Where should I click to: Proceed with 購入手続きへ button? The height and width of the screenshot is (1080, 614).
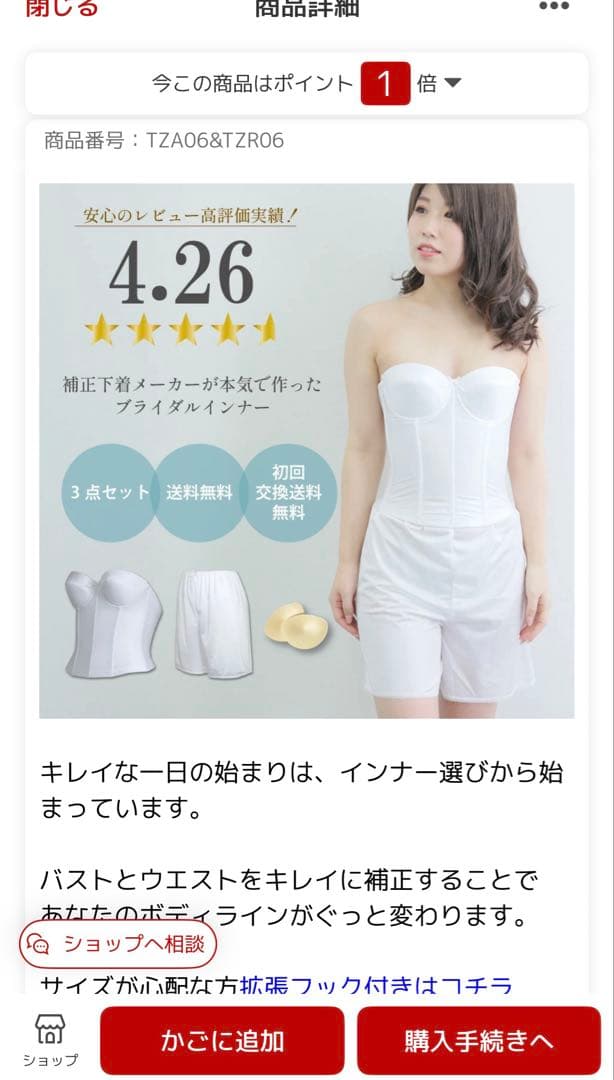(479, 1041)
